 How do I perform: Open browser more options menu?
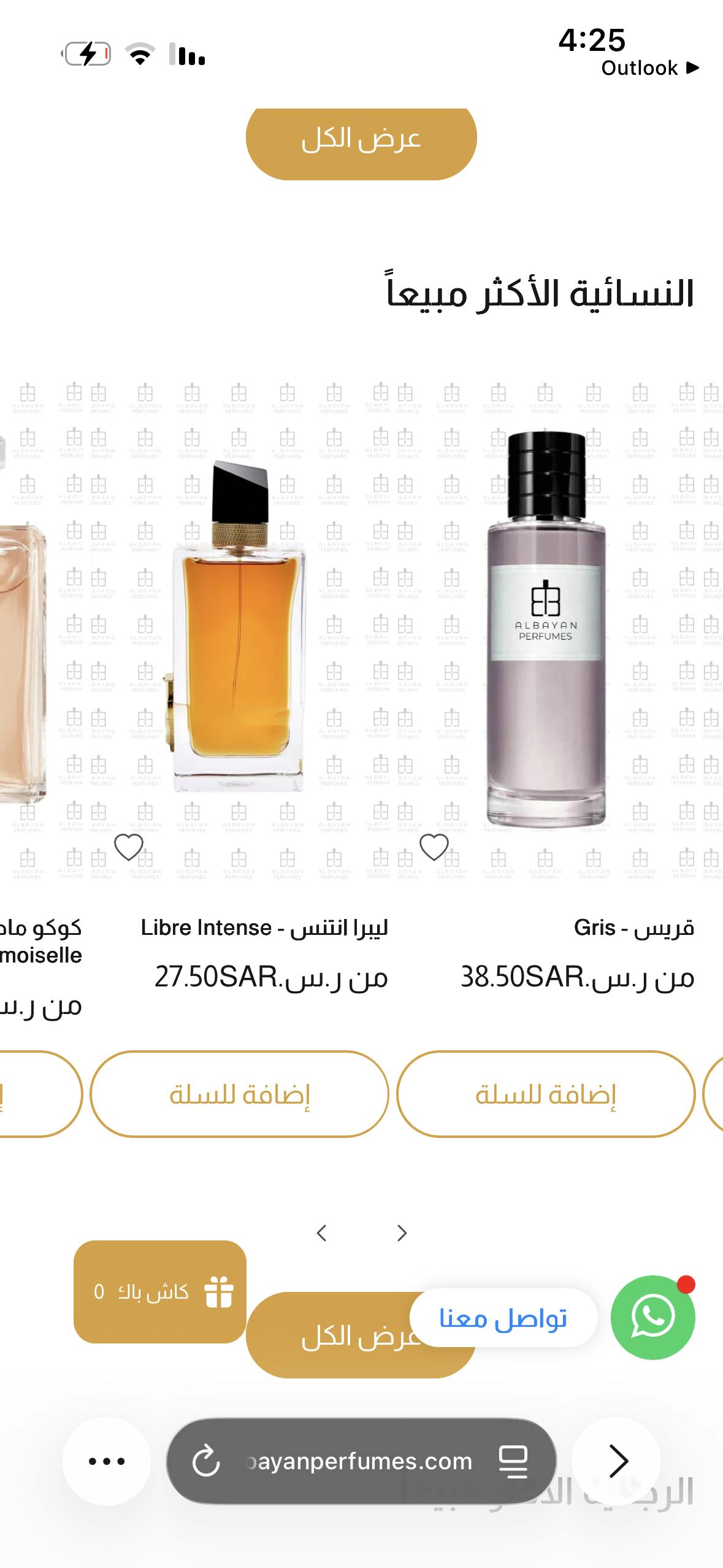coord(107,1461)
